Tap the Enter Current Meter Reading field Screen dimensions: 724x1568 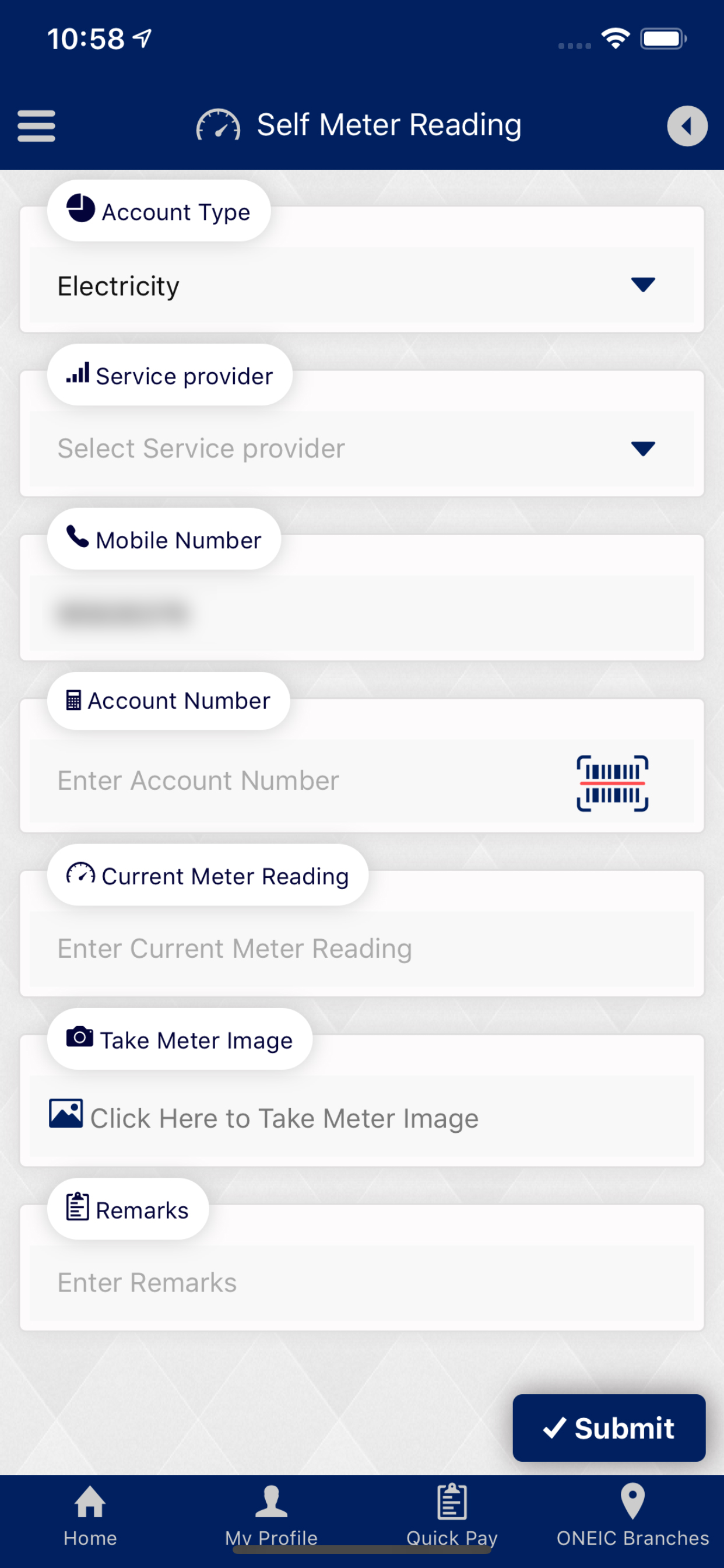(x=362, y=948)
